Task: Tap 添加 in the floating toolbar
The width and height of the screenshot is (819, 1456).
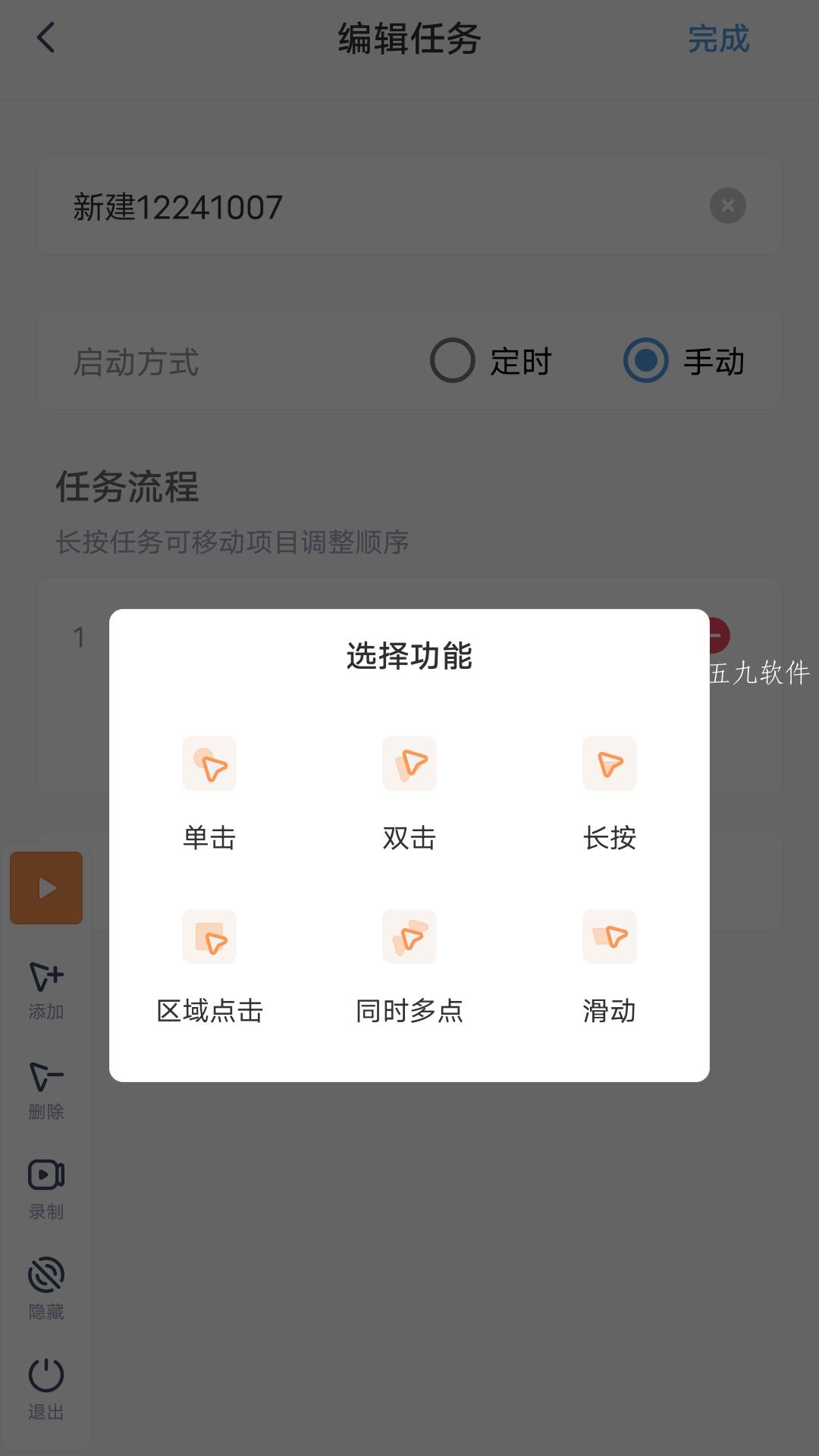Action: (46, 990)
